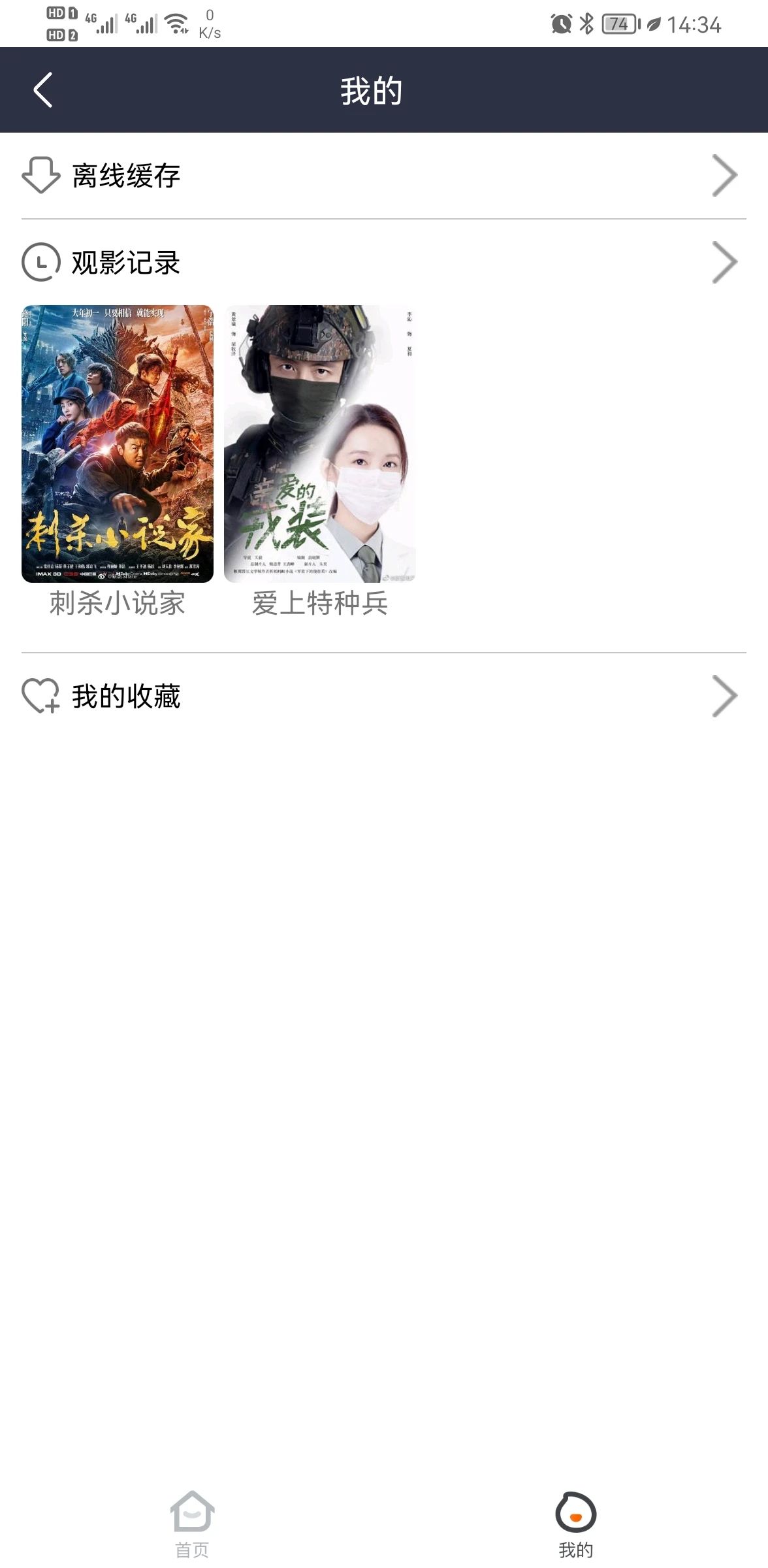Click the clock icon beside 观影记录

point(40,263)
